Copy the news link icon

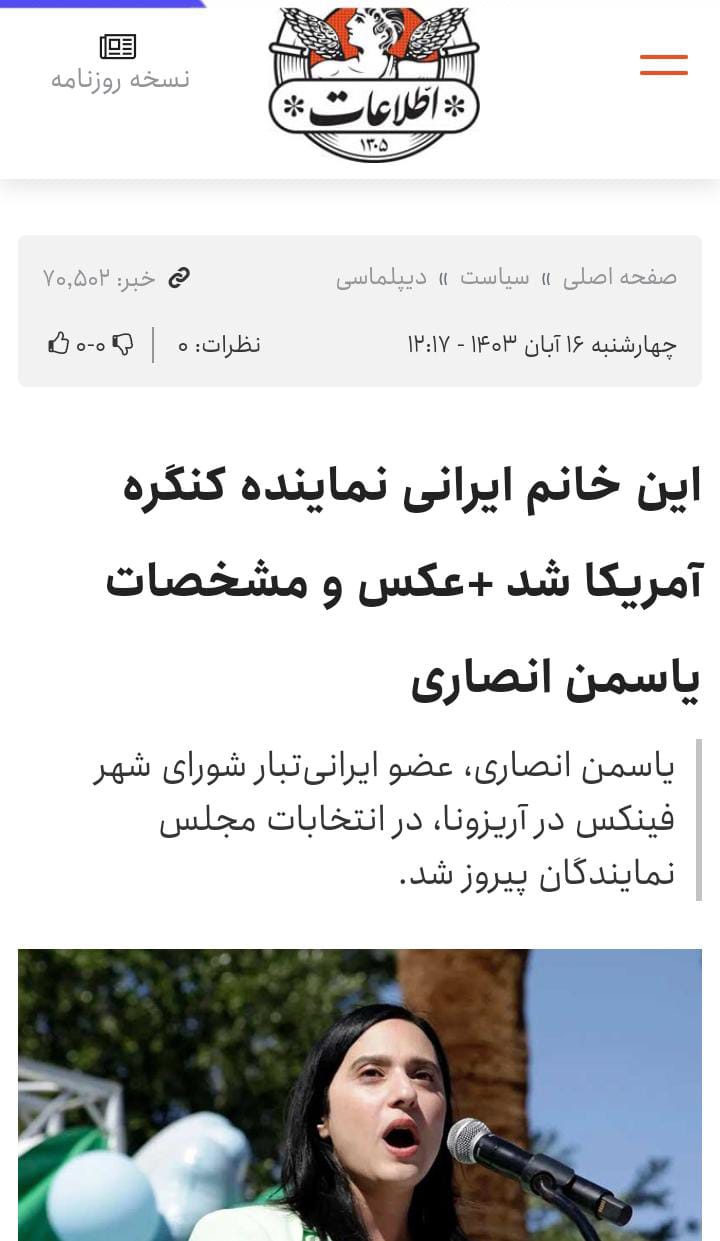coord(179,278)
